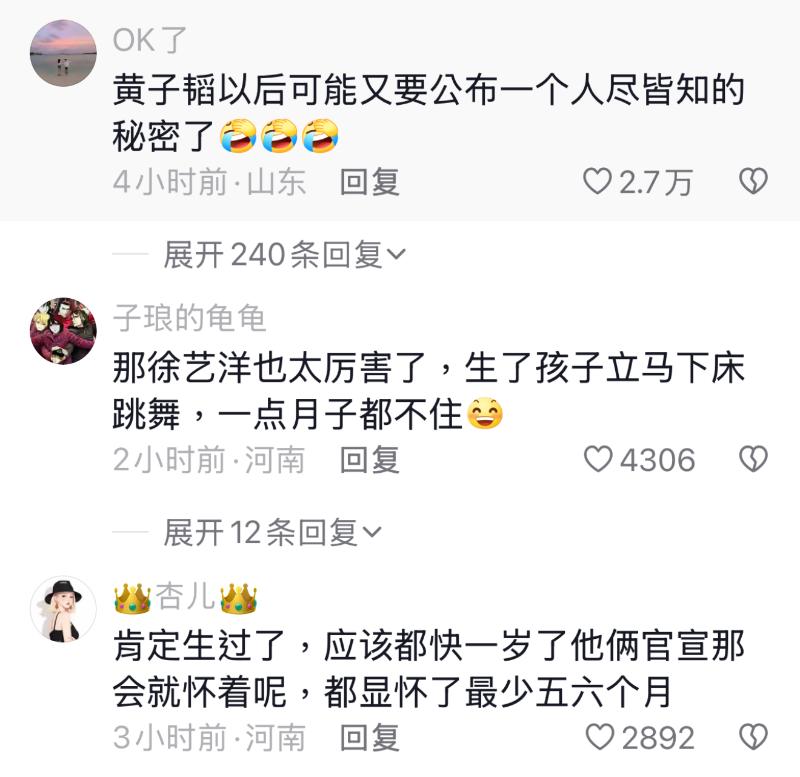This screenshot has height=777, width=800.
Task: Reply to 子琅的龟龟's comment
Action: pos(369,459)
